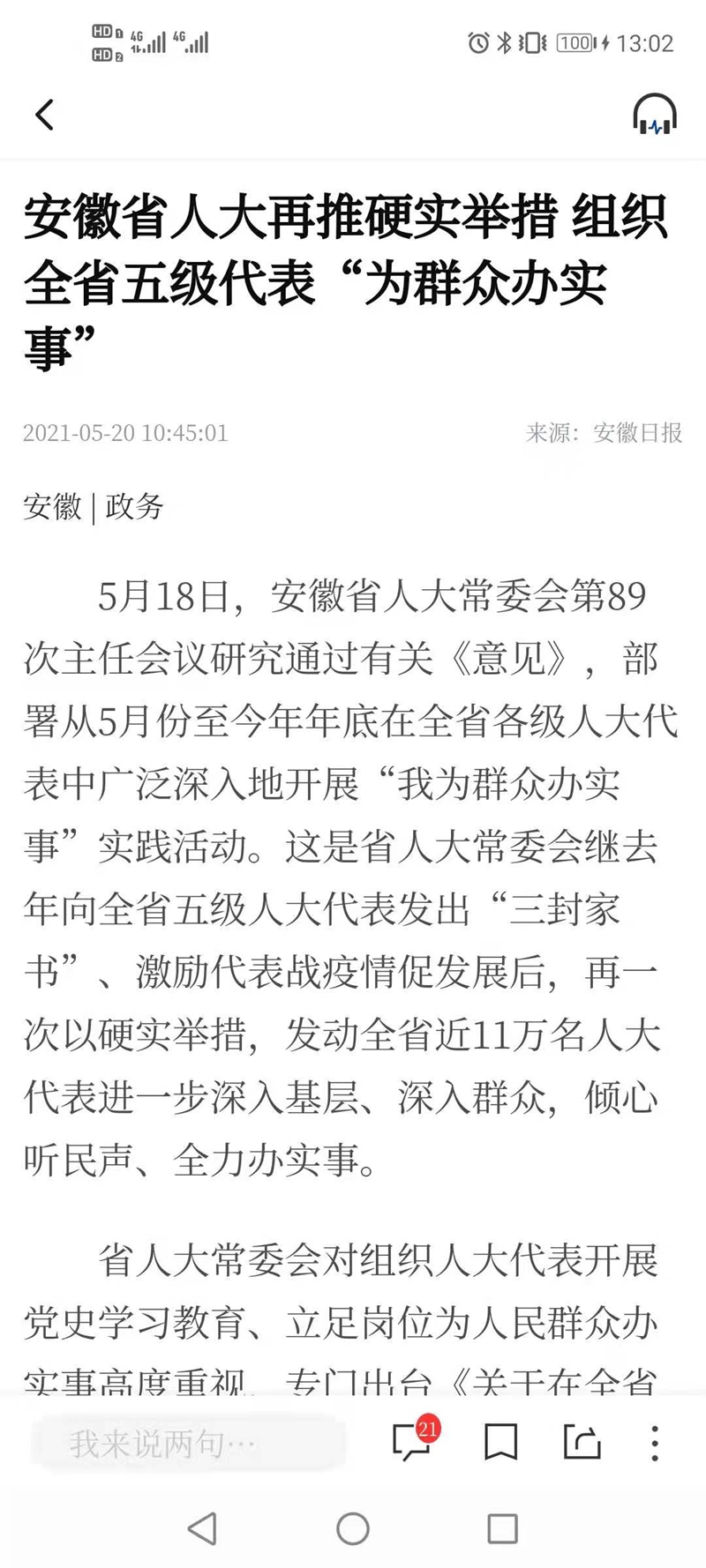Listen to the article with headphone icon
Screen dimensions: 706x1568
tap(655, 114)
